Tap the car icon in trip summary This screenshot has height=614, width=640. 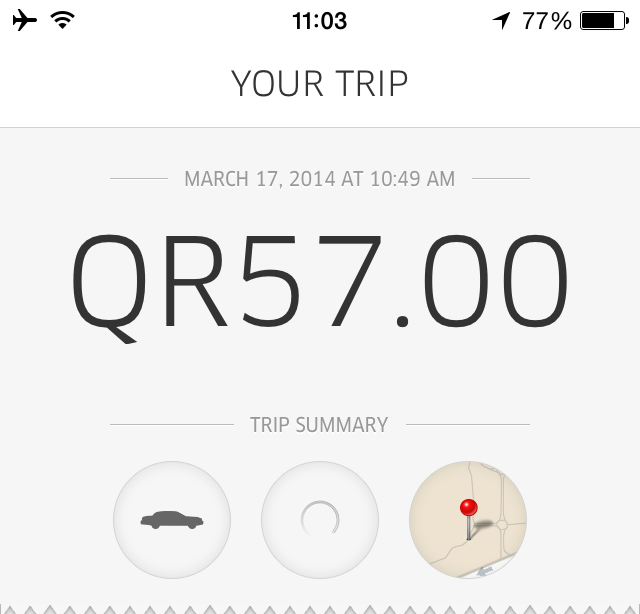172,520
